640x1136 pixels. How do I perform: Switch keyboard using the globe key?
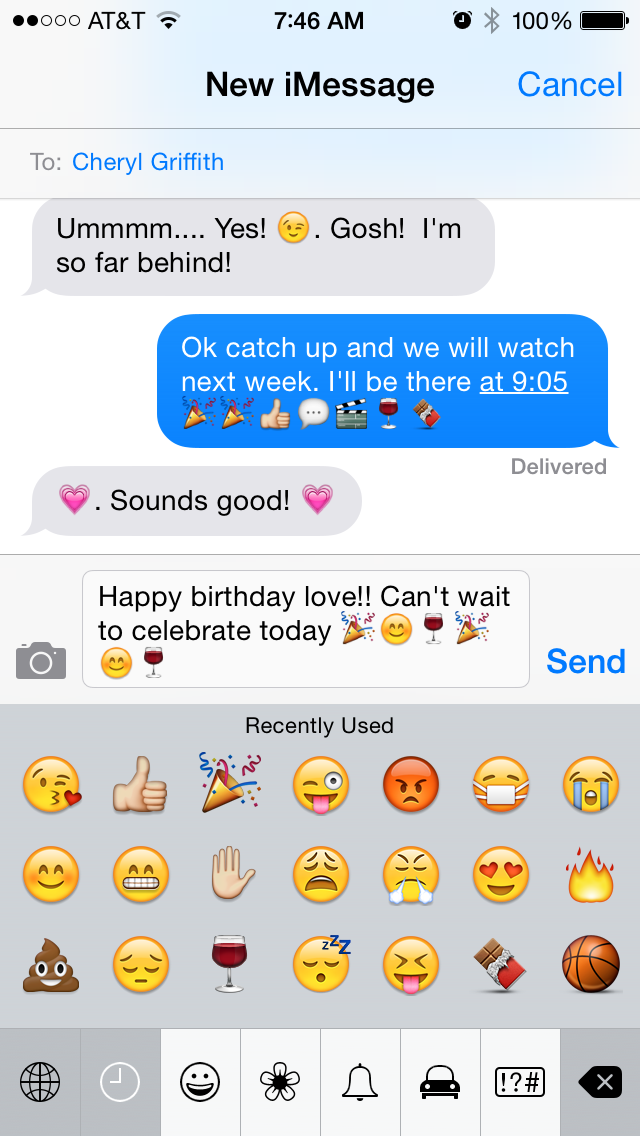(40, 1082)
